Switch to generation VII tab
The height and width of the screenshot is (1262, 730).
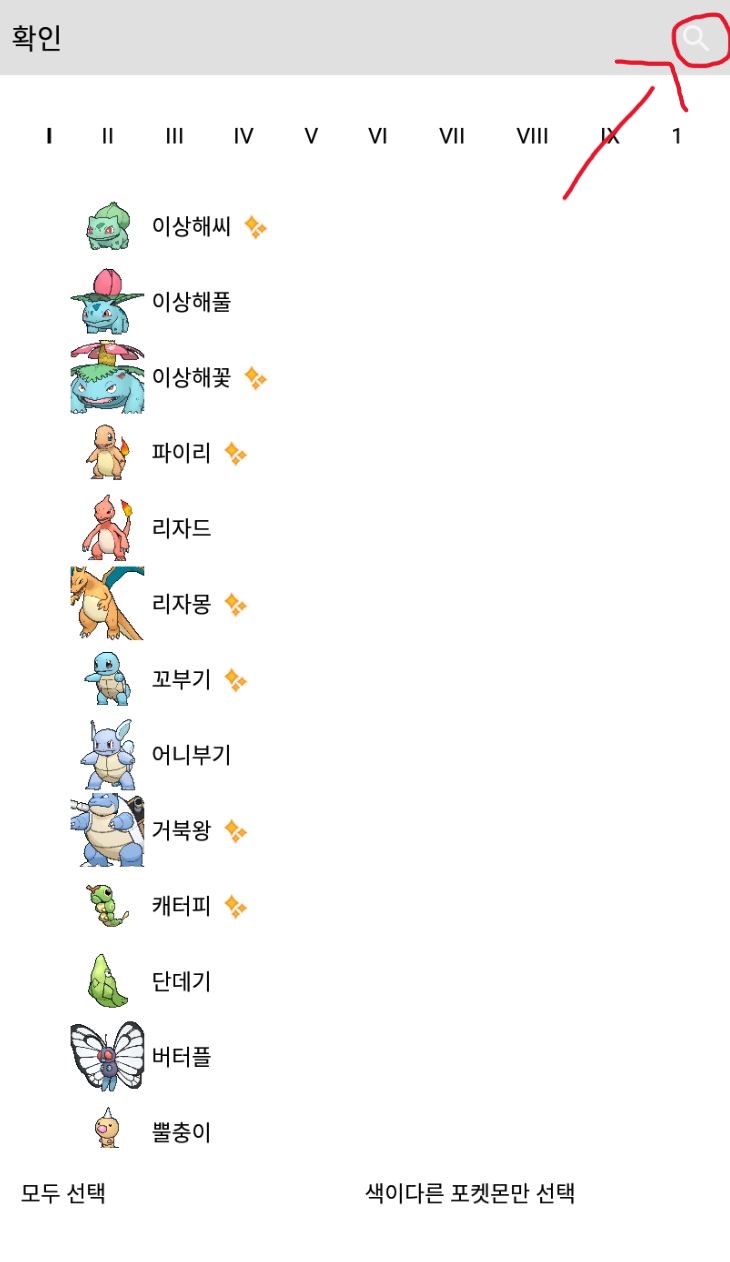452,136
